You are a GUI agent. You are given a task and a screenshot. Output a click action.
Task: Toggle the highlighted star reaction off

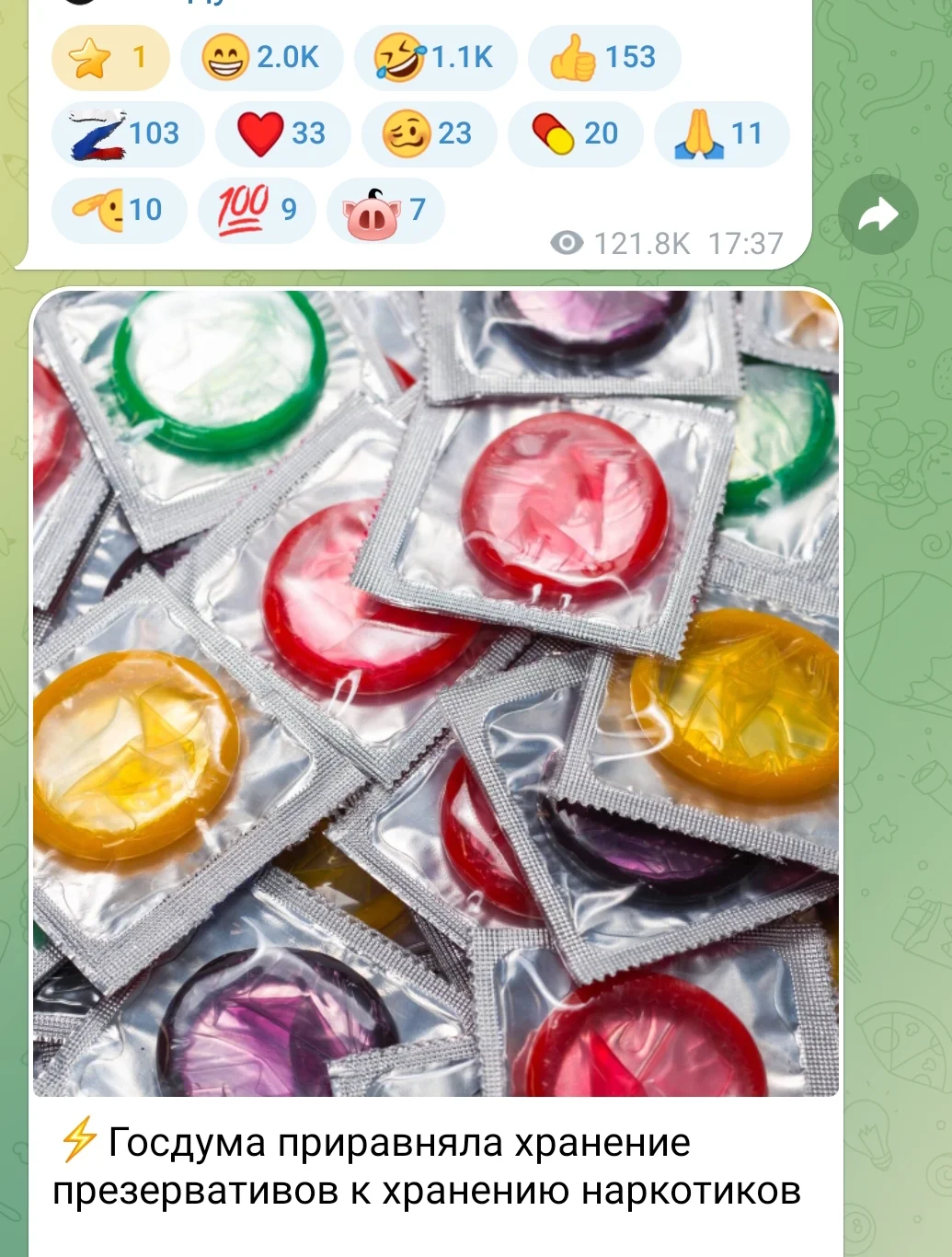pyautogui.click(x=109, y=57)
